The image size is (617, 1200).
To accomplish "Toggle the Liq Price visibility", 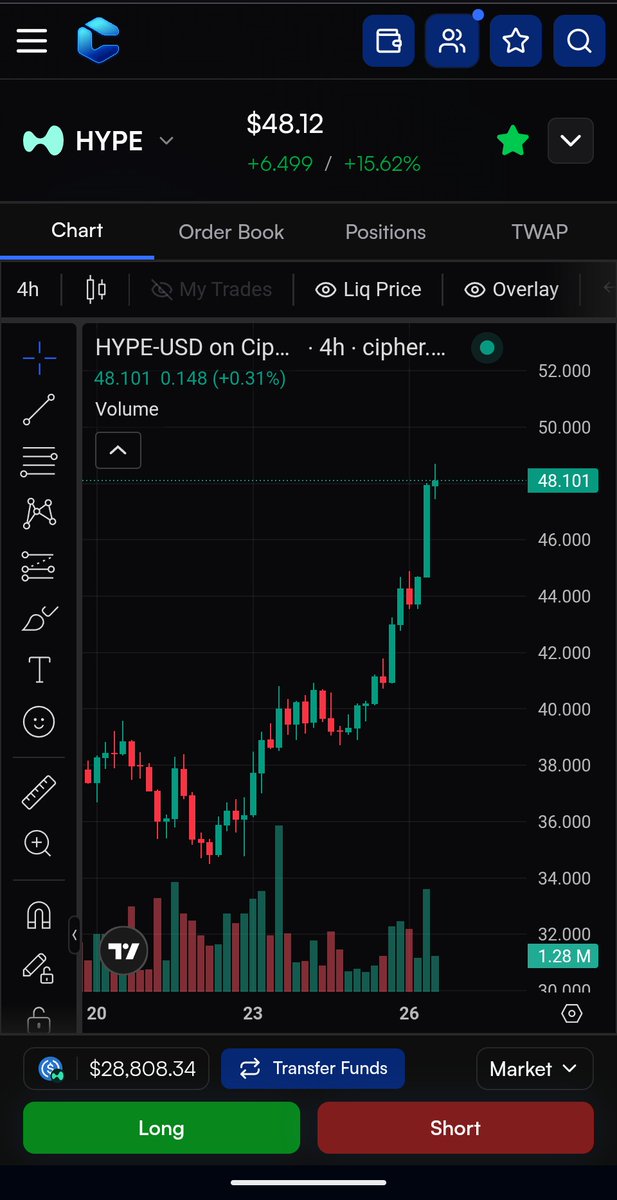I will pos(368,290).
